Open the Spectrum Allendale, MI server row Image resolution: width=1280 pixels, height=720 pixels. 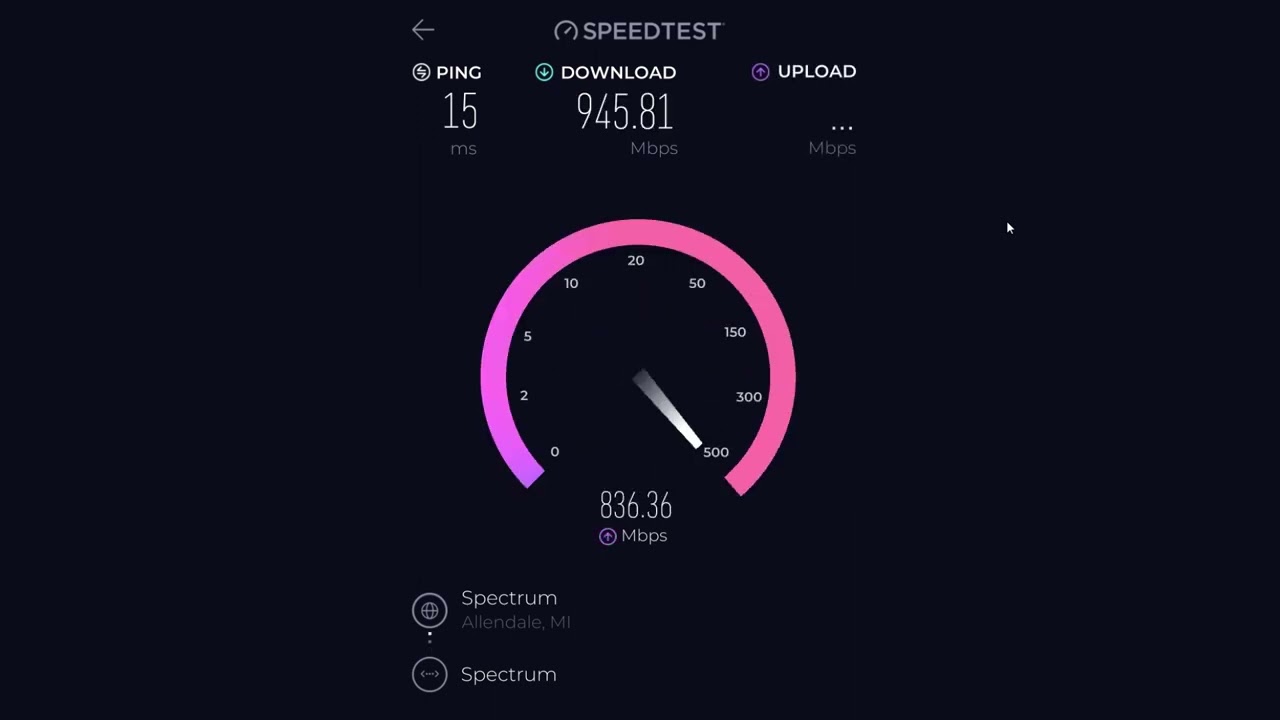coord(508,609)
